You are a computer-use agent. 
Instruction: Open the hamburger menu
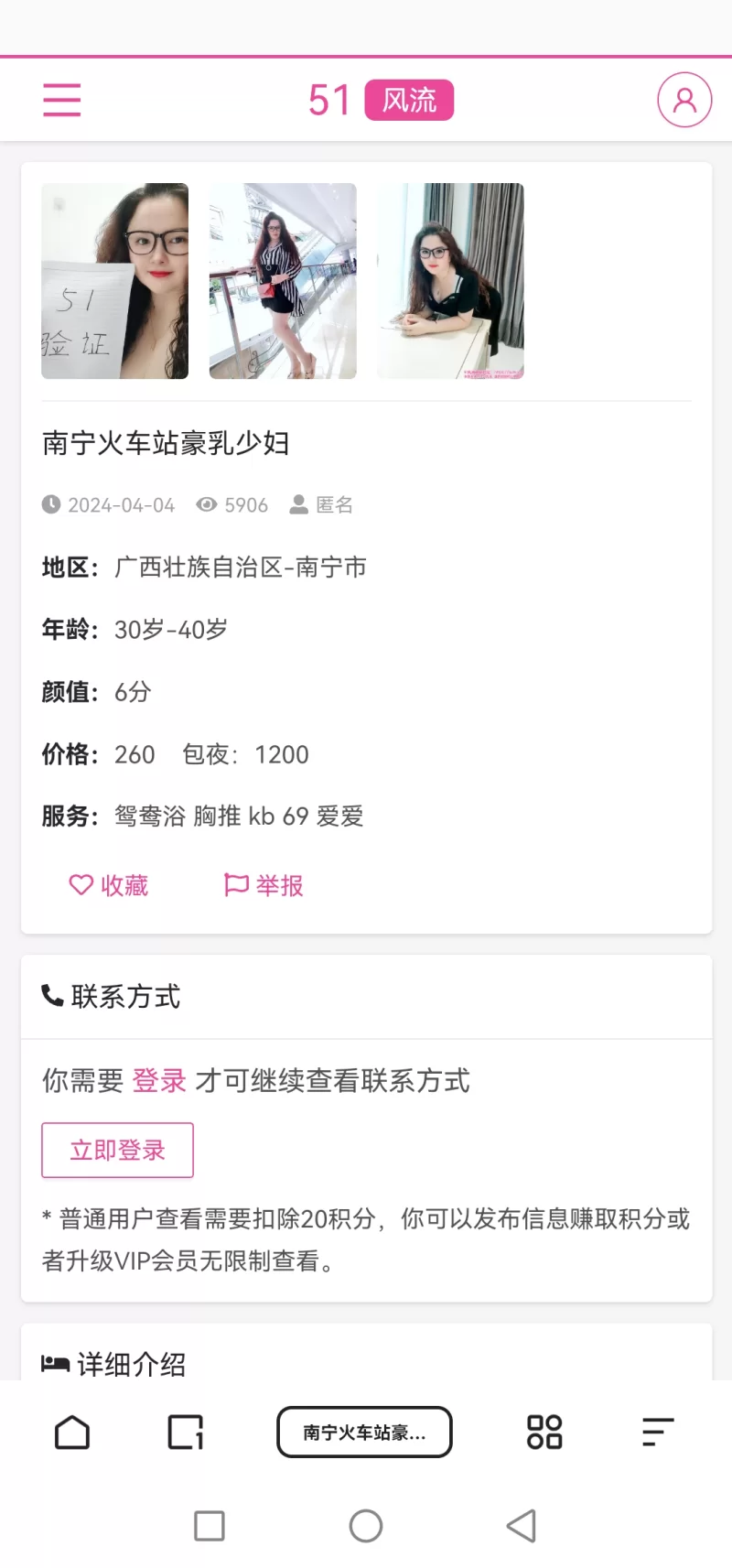point(62,100)
